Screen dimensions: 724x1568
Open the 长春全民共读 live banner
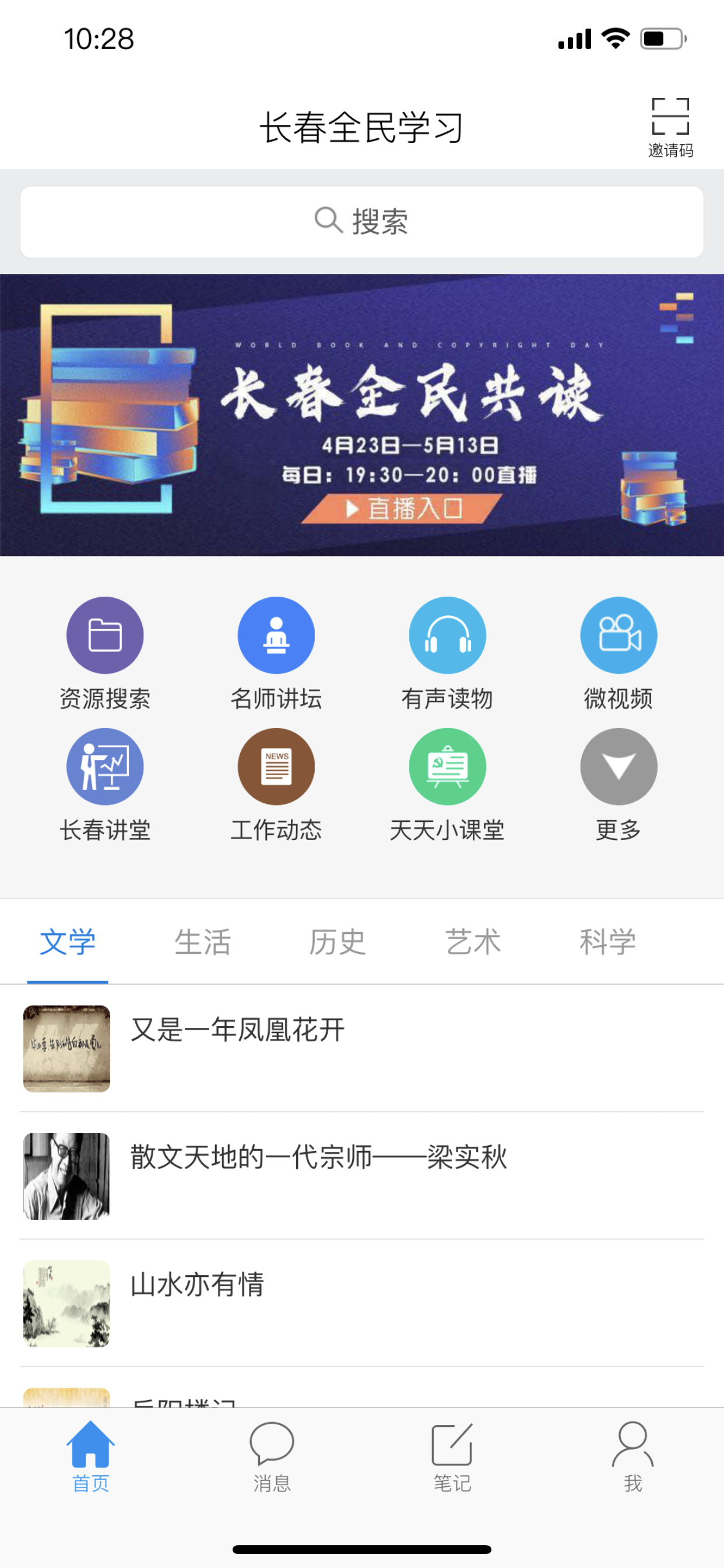(362, 415)
